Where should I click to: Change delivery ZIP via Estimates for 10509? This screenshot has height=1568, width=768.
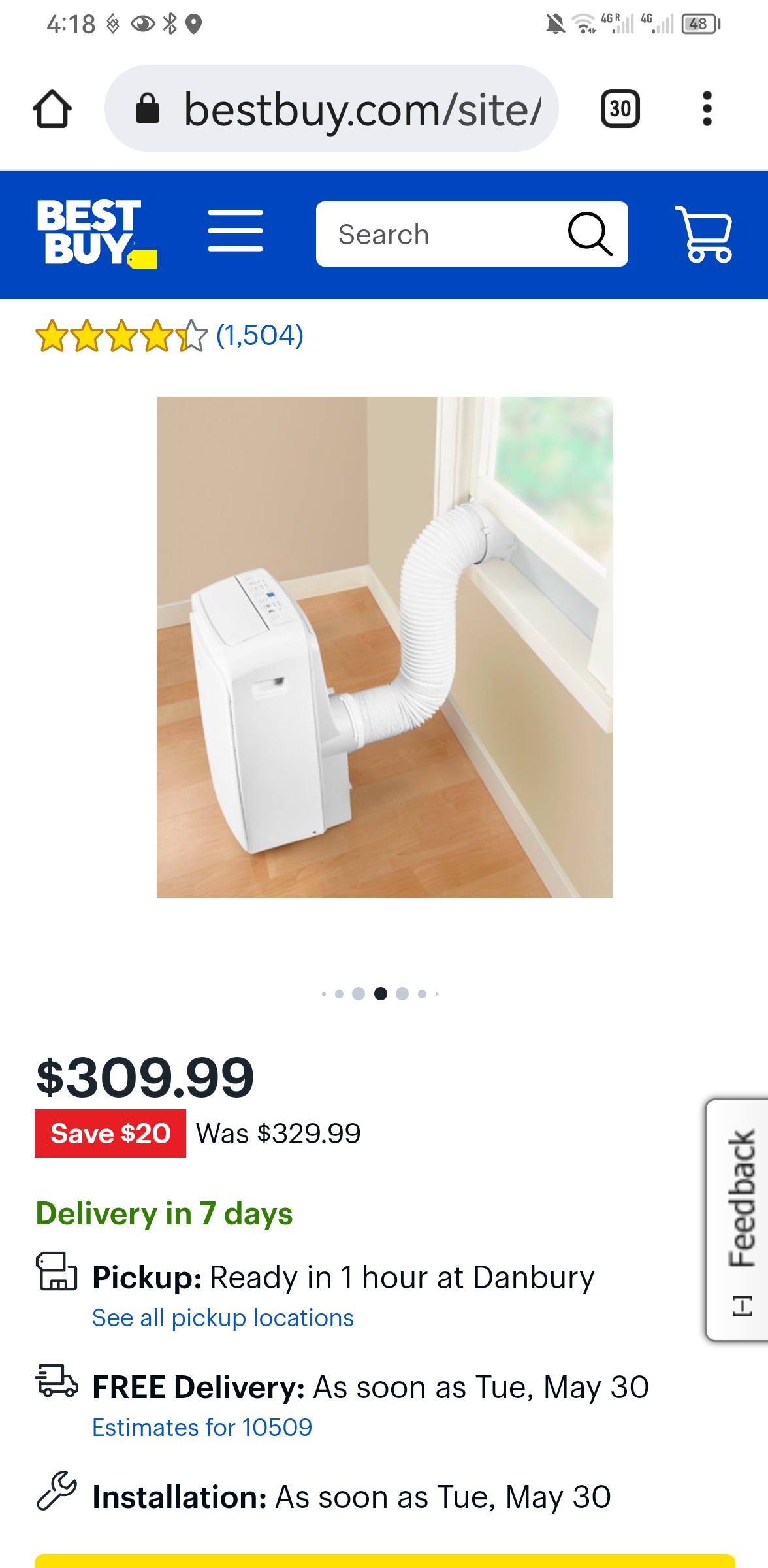click(x=202, y=1428)
